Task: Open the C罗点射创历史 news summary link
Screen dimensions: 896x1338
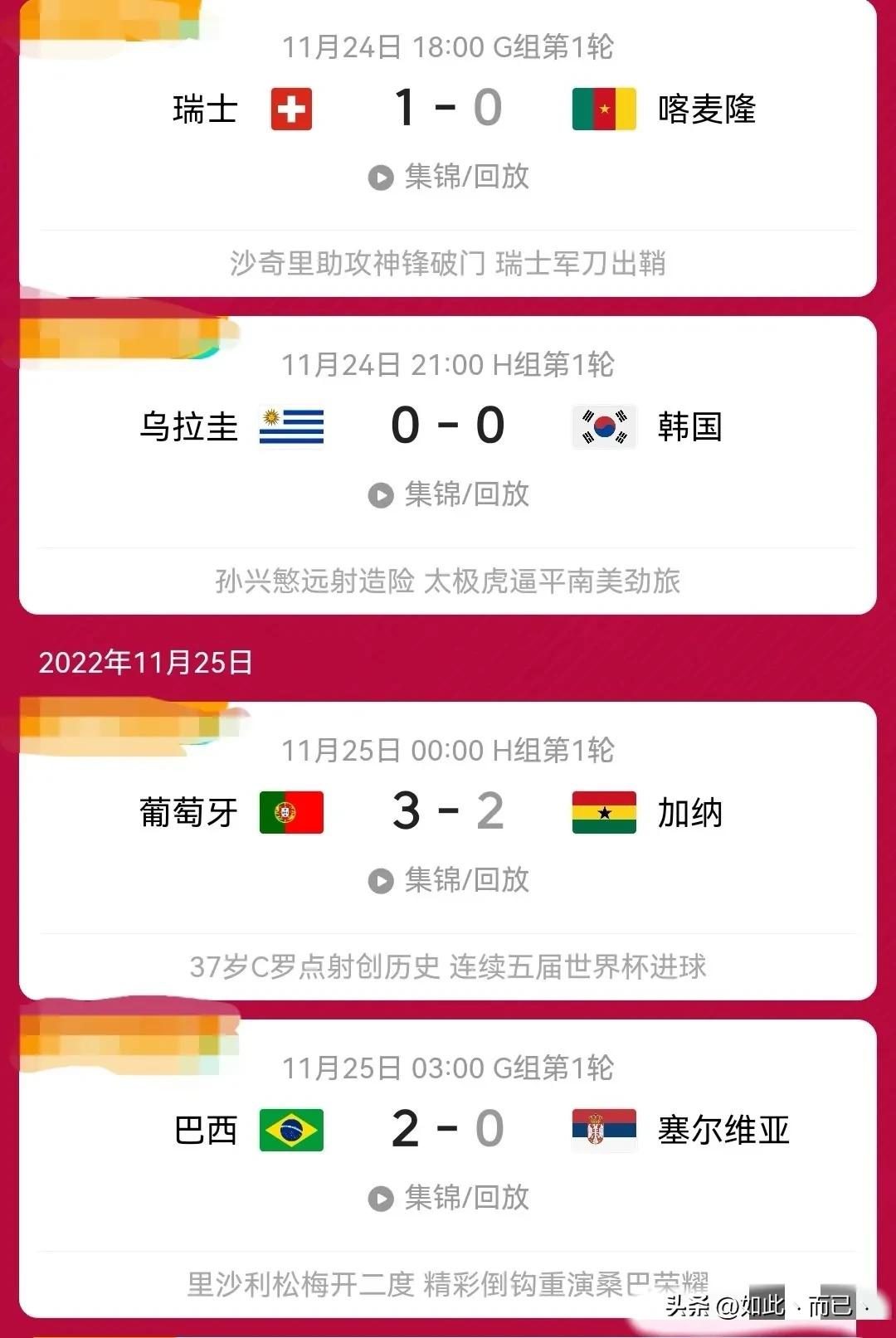Action: [448, 966]
